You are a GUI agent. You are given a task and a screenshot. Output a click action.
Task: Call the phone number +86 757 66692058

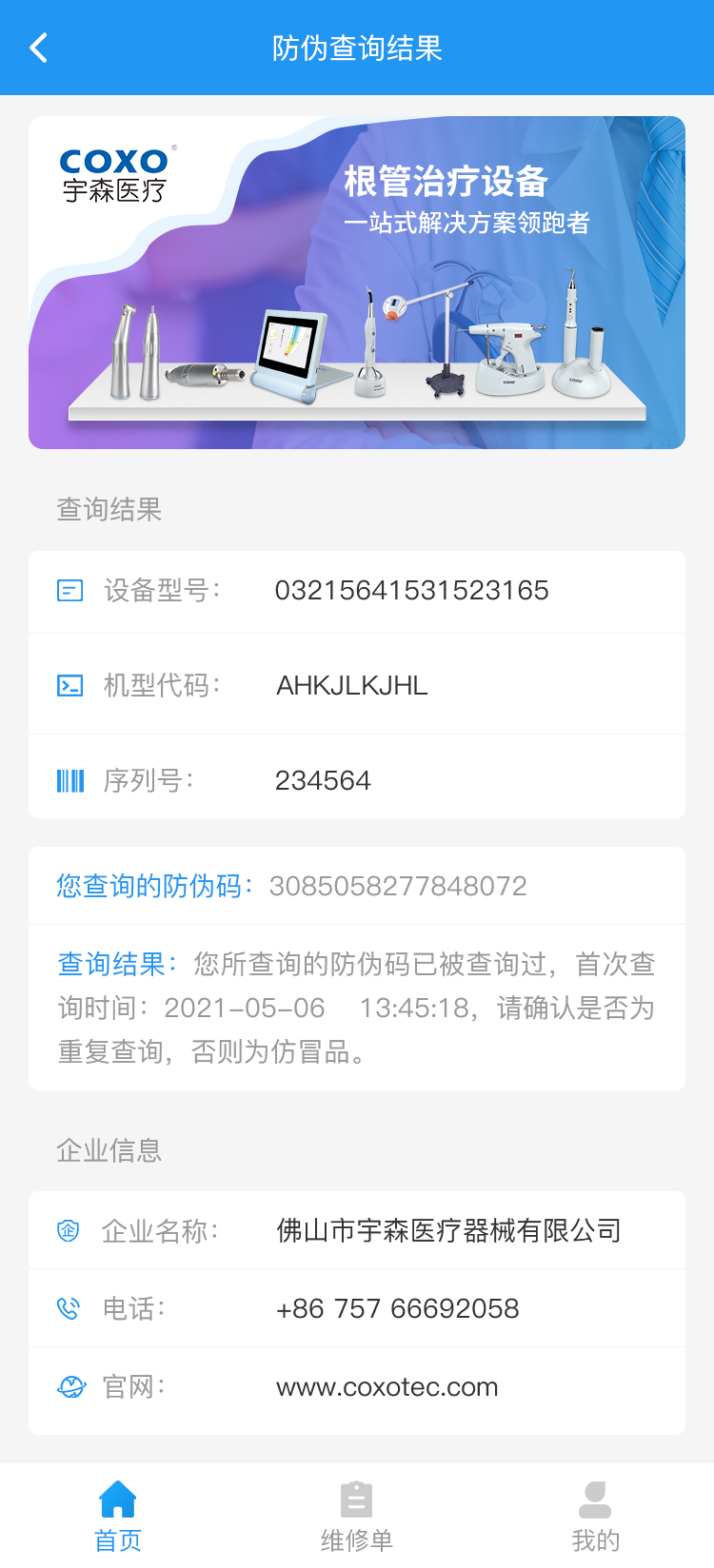[x=397, y=1308]
